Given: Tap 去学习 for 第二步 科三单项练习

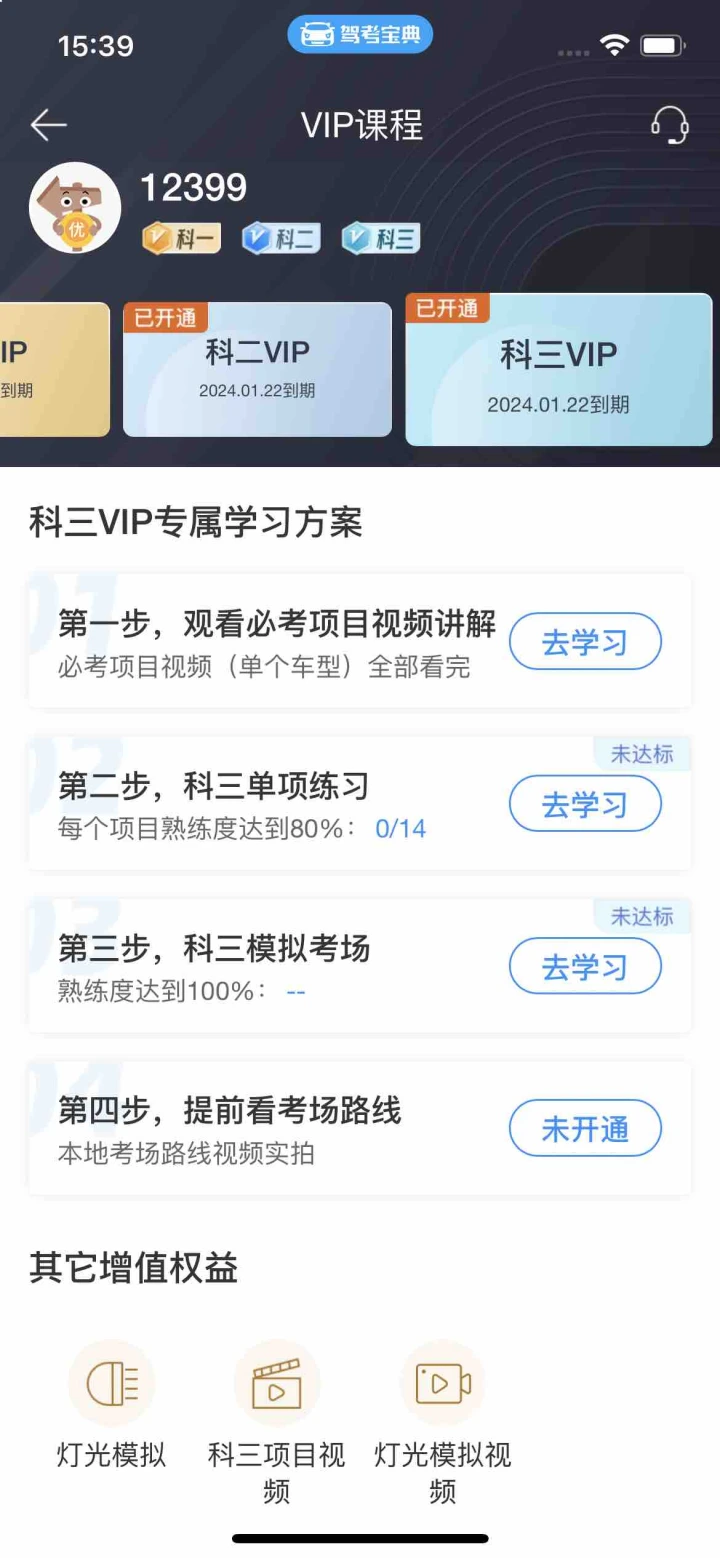Looking at the screenshot, I should pos(585,804).
